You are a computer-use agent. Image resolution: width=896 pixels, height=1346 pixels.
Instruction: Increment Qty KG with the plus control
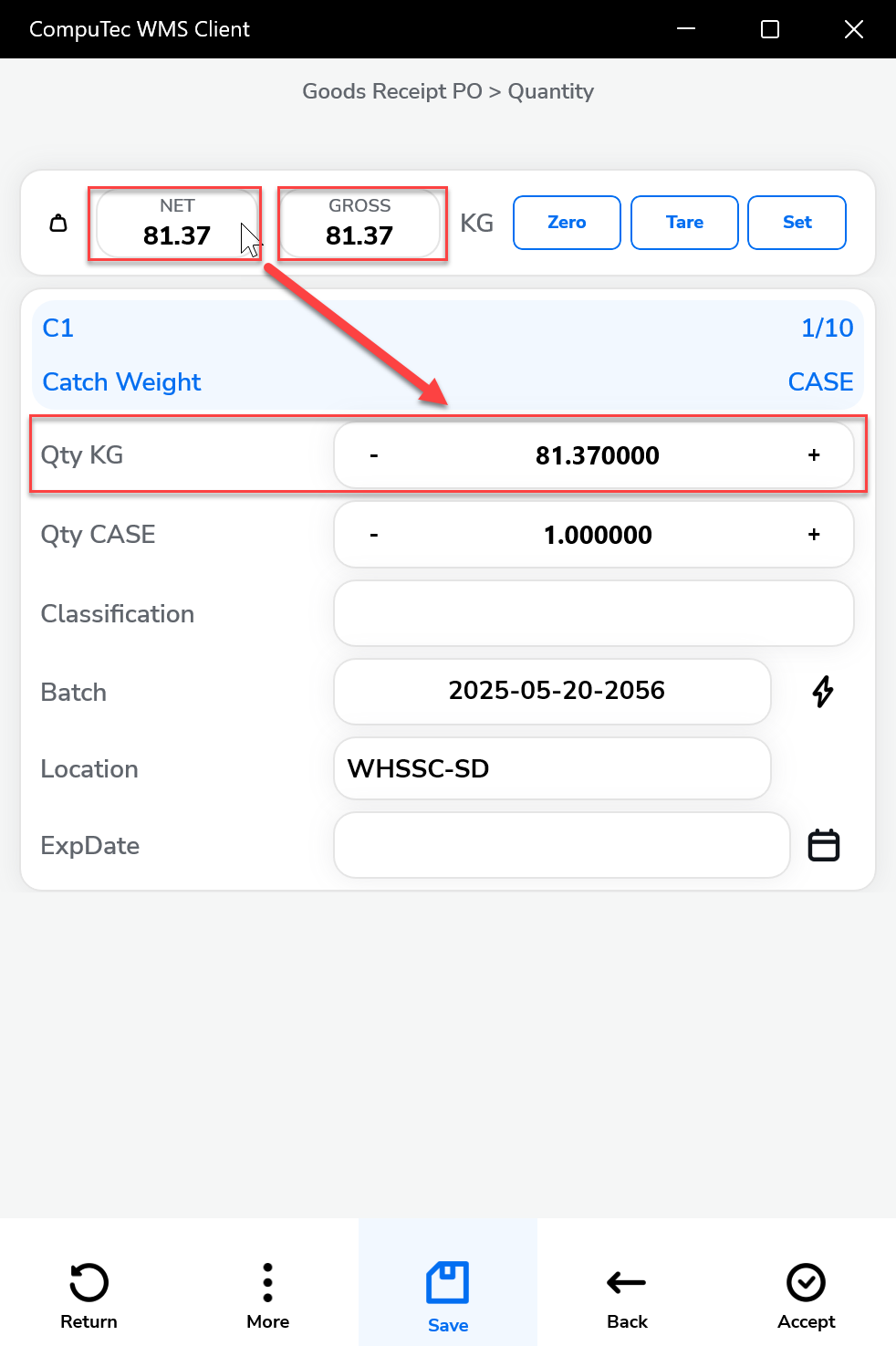813,455
